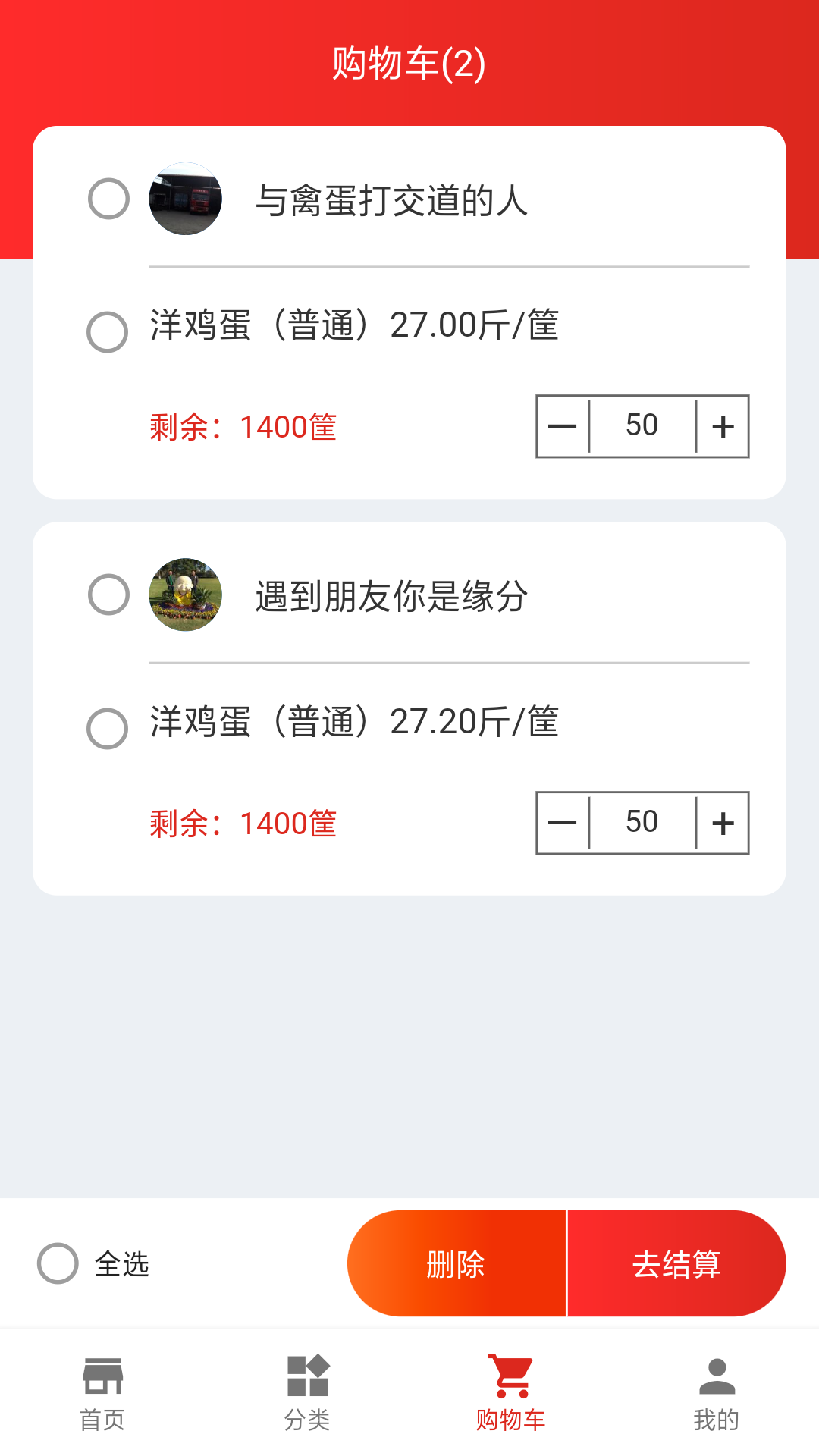The width and height of the screenshot is (819, 1456).
Task: Decrease quantity of 27.20斤/筐 eggs
Action: pos(562,822)
